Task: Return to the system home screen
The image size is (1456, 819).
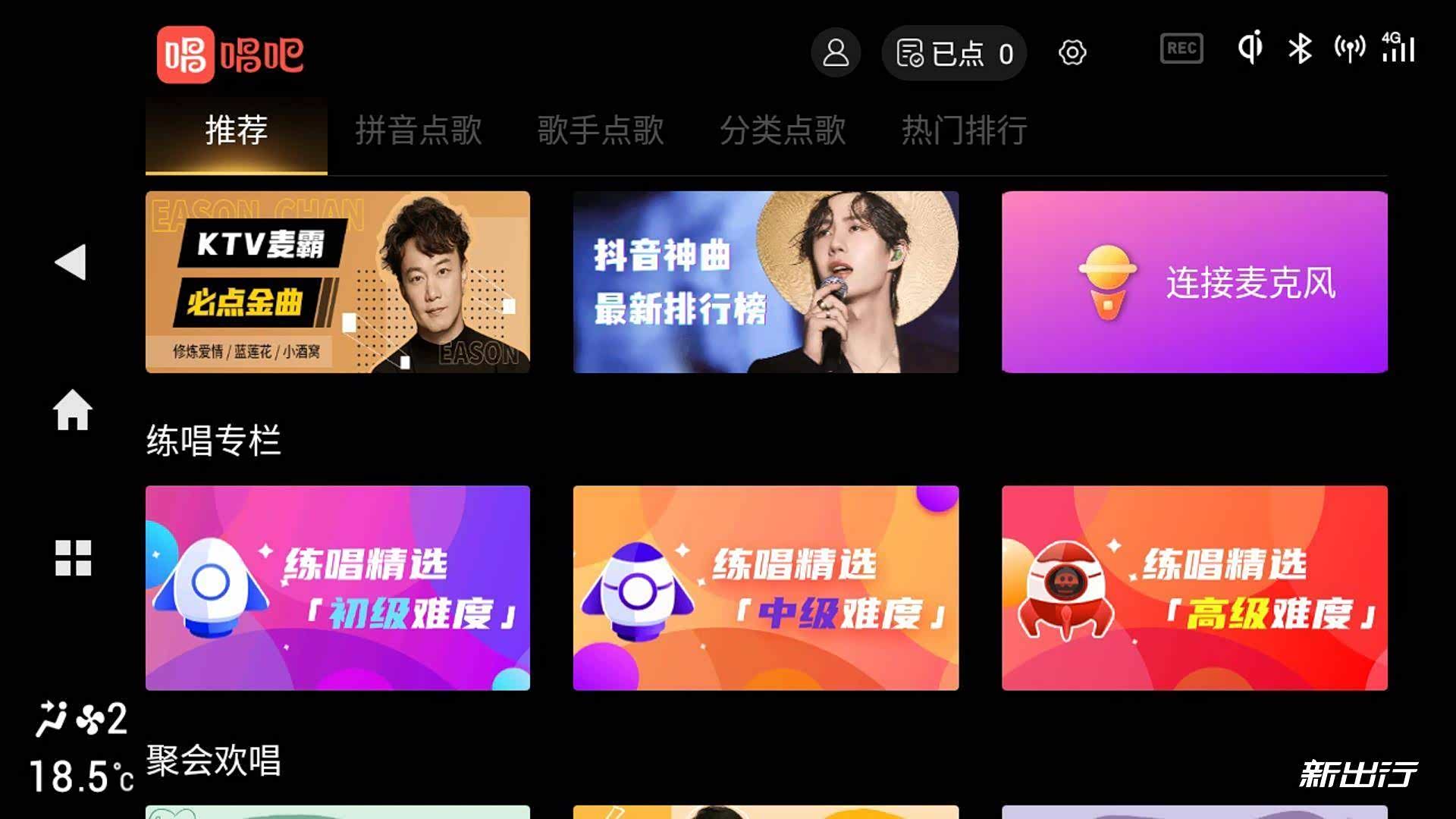Action: (73, 410)
